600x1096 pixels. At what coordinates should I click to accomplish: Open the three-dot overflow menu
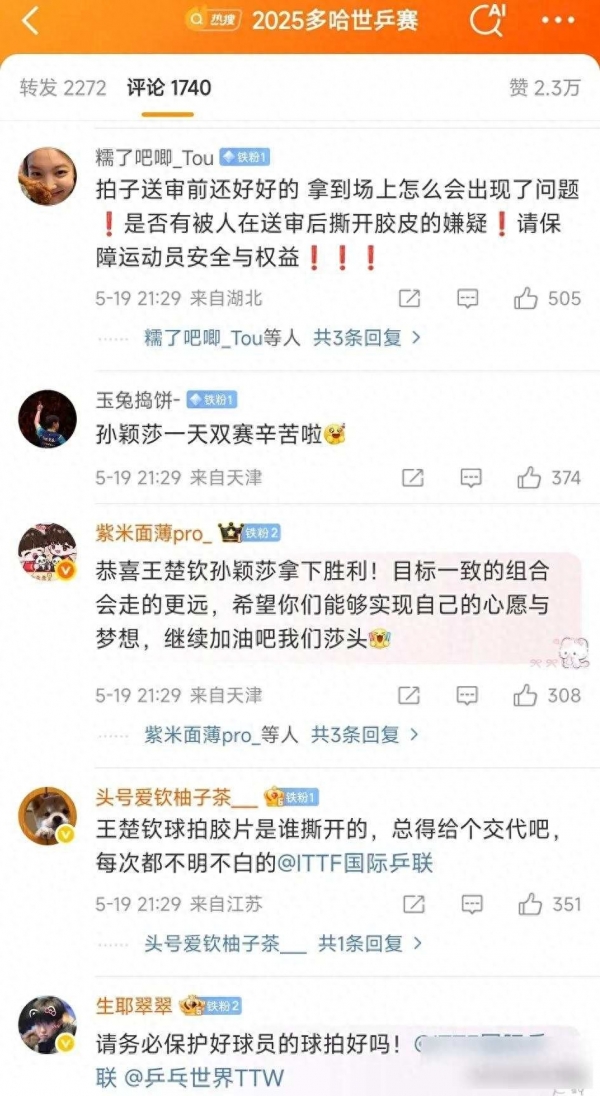coord(557,20)
